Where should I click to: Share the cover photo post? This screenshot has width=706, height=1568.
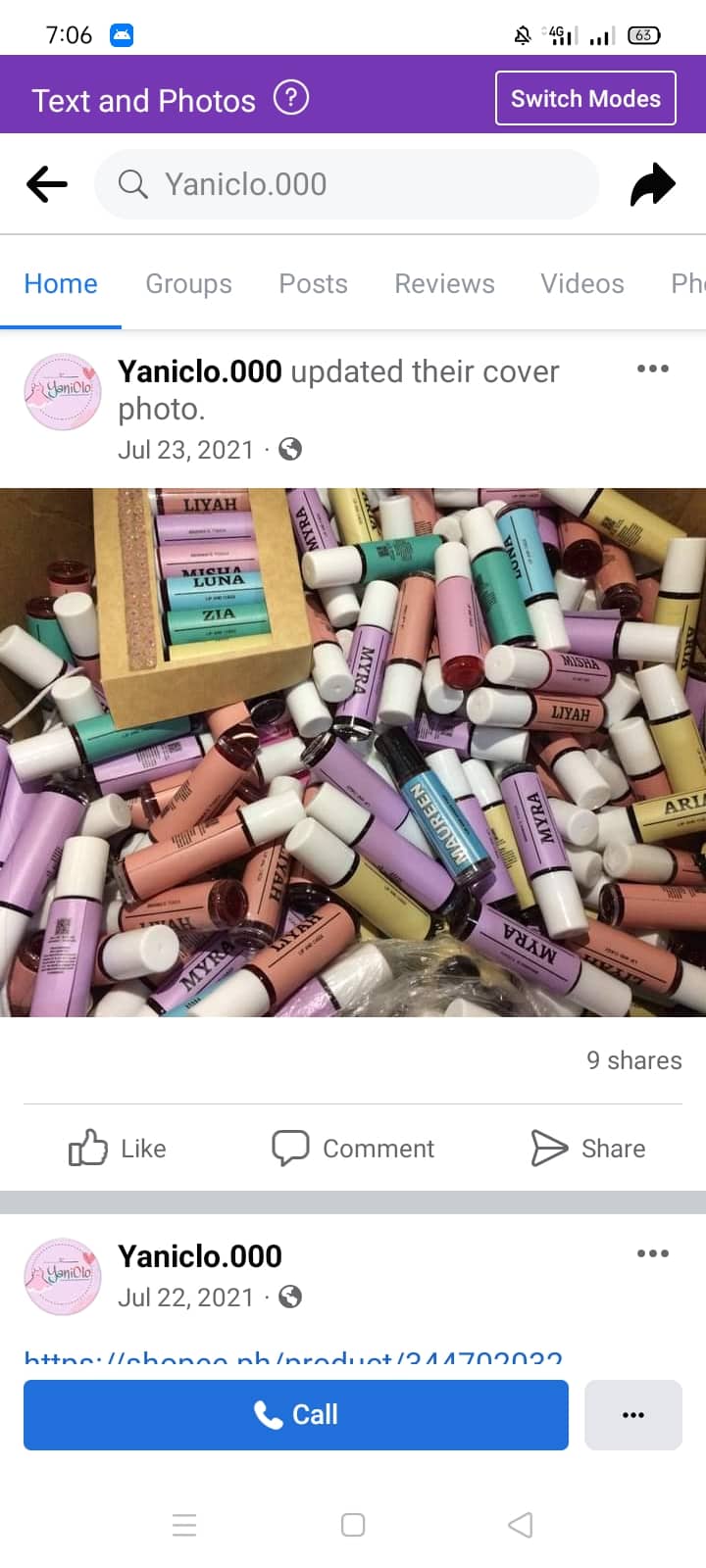pos(588,1148)
